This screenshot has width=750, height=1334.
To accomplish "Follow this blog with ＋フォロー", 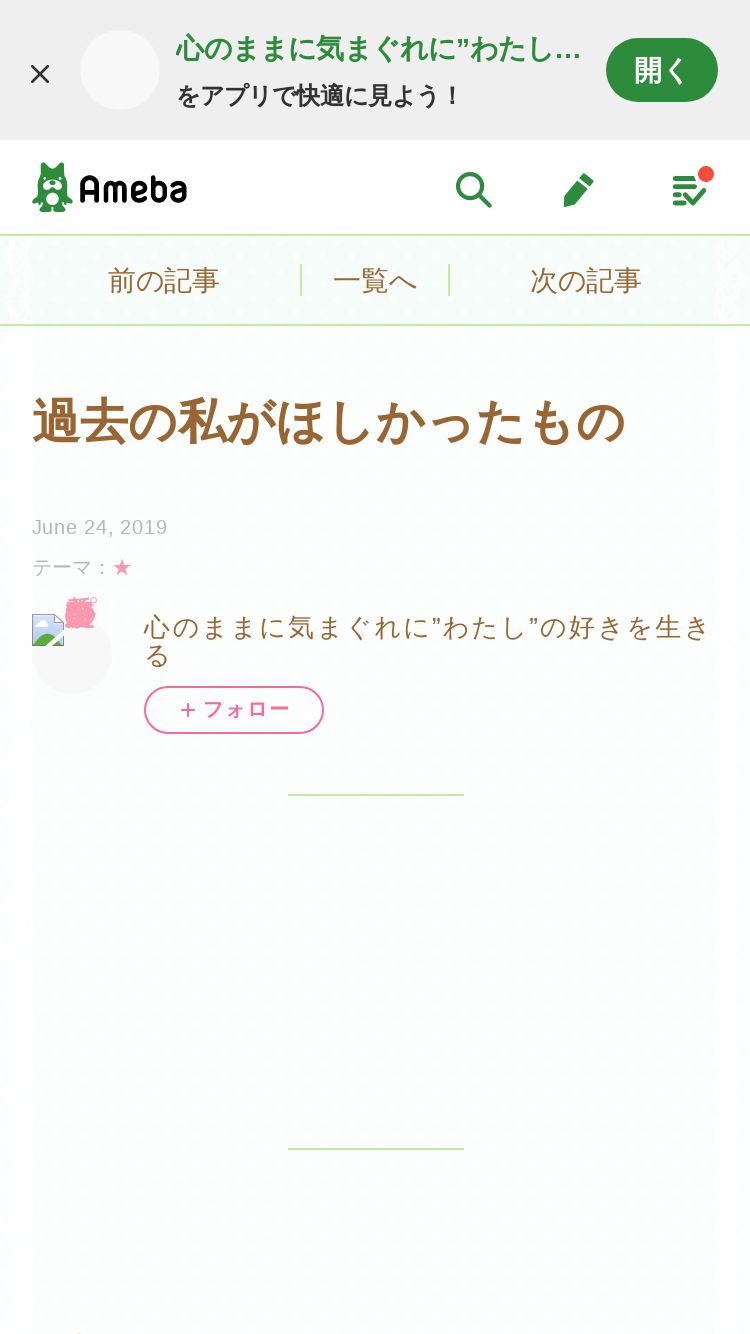I will pos(234,710).
